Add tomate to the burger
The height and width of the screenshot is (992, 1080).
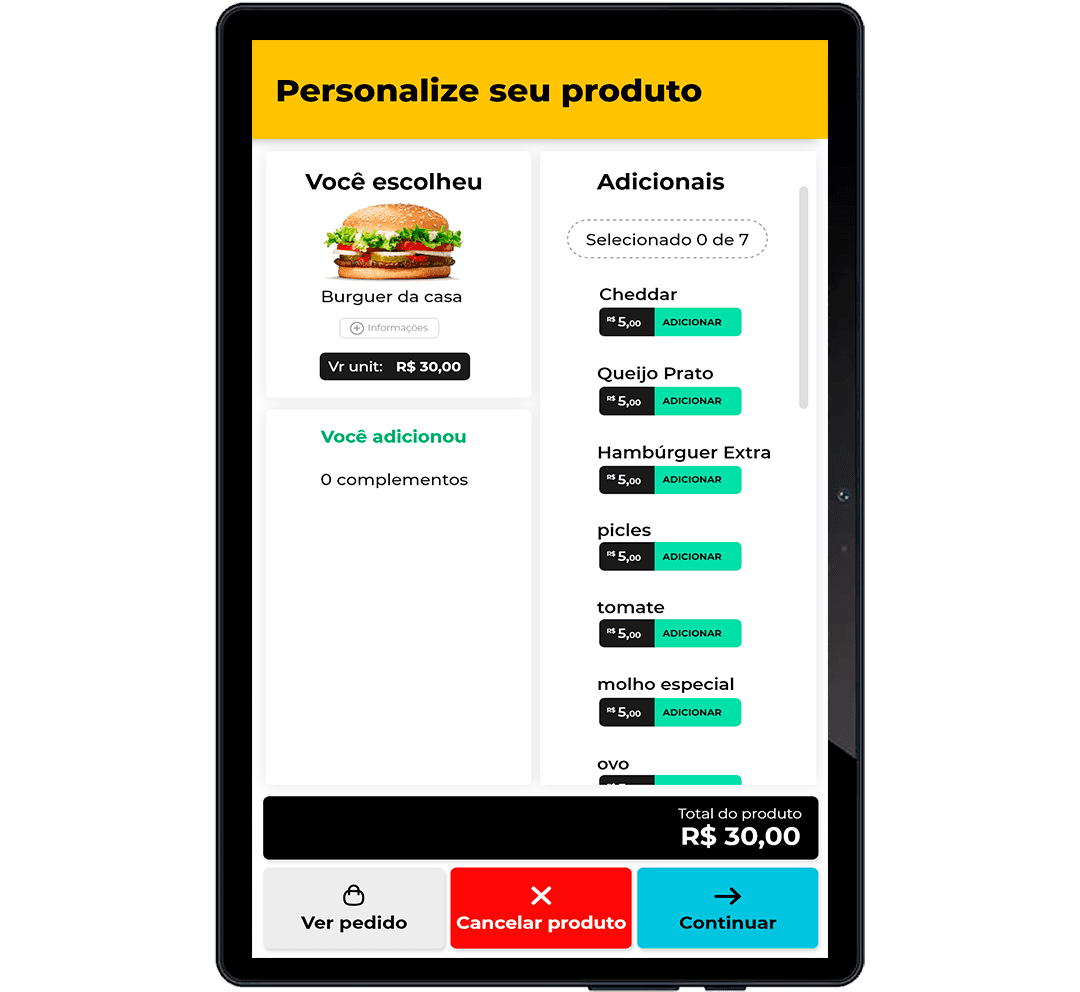pyautogui.click(x=696, y=634)
